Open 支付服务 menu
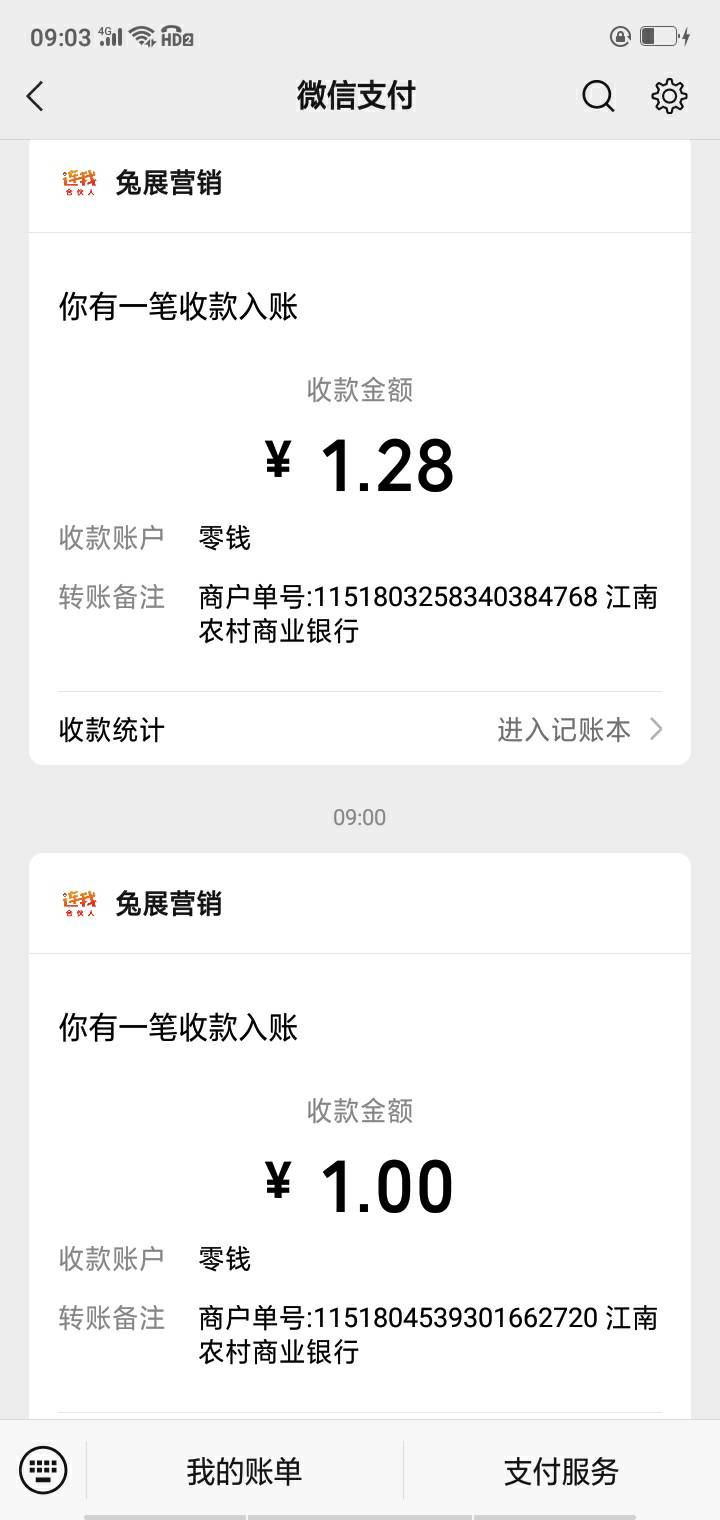This screenshot has height=1520, width=720. [x=561, y=1471]
